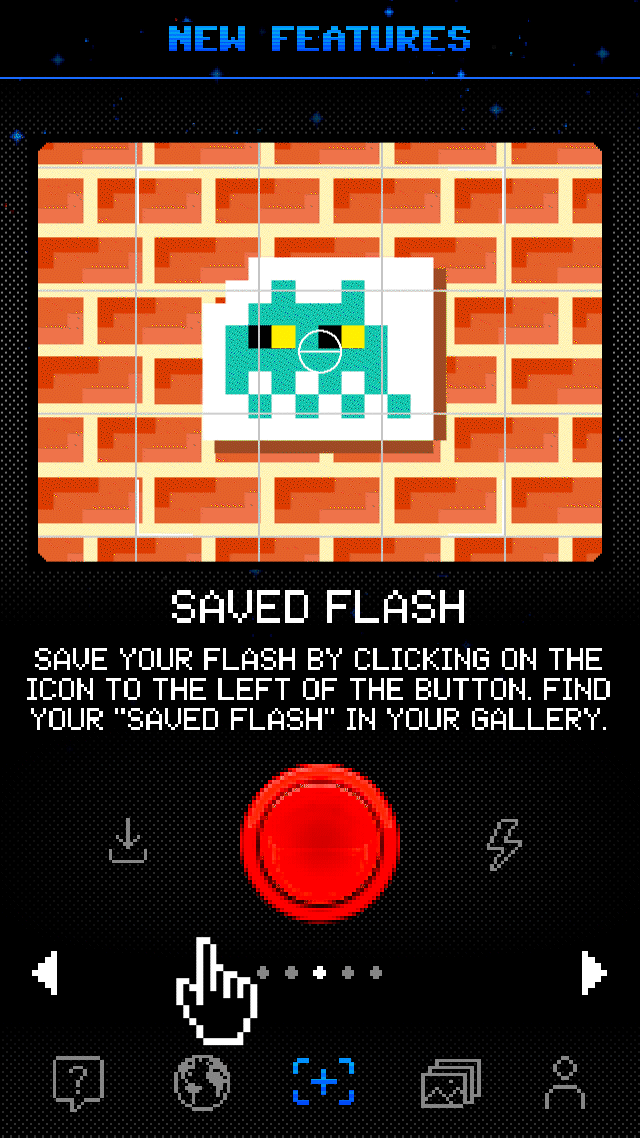Go to the profile tab
The height and width of the screenshot is (1138, 640).
pos(565,1083)
